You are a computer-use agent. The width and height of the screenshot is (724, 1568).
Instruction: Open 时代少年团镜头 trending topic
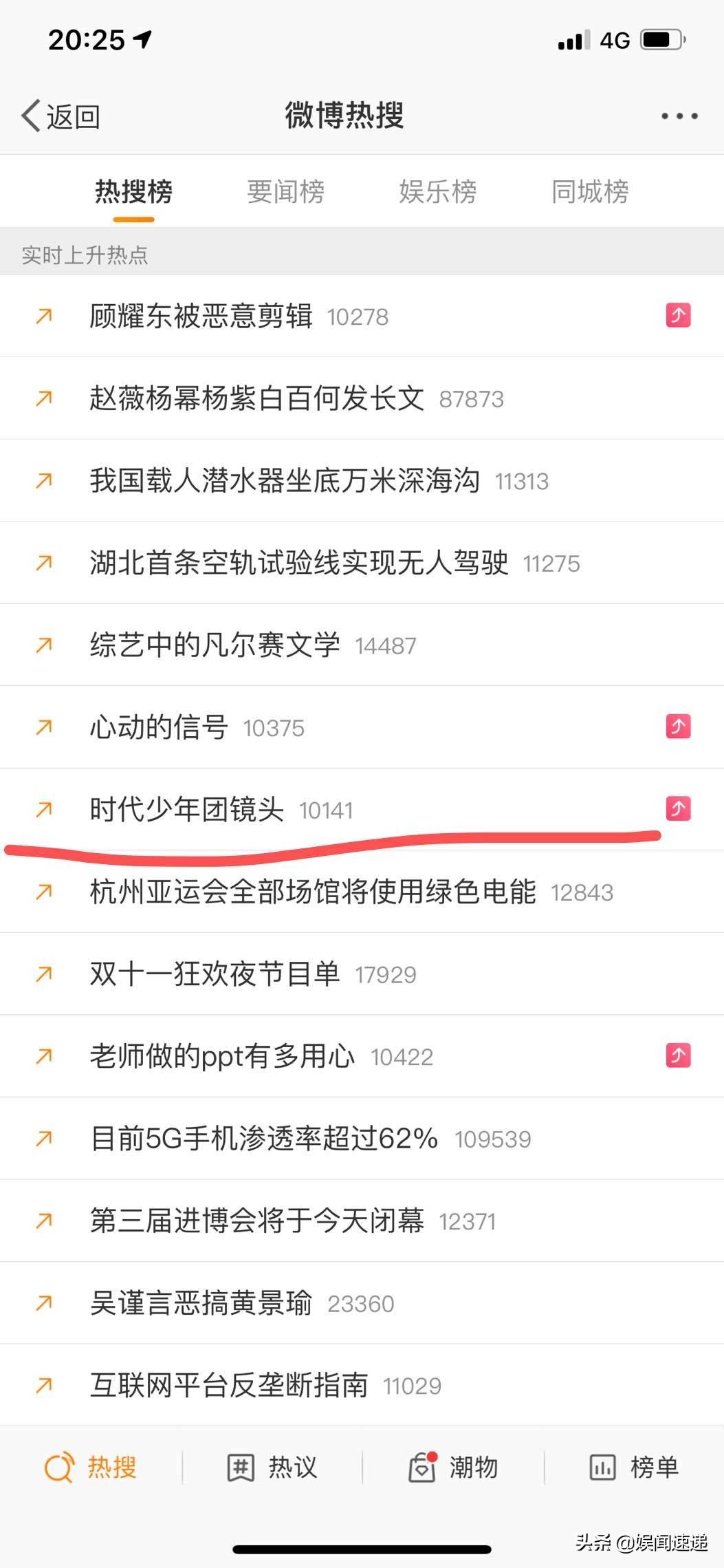coord(186,809)
